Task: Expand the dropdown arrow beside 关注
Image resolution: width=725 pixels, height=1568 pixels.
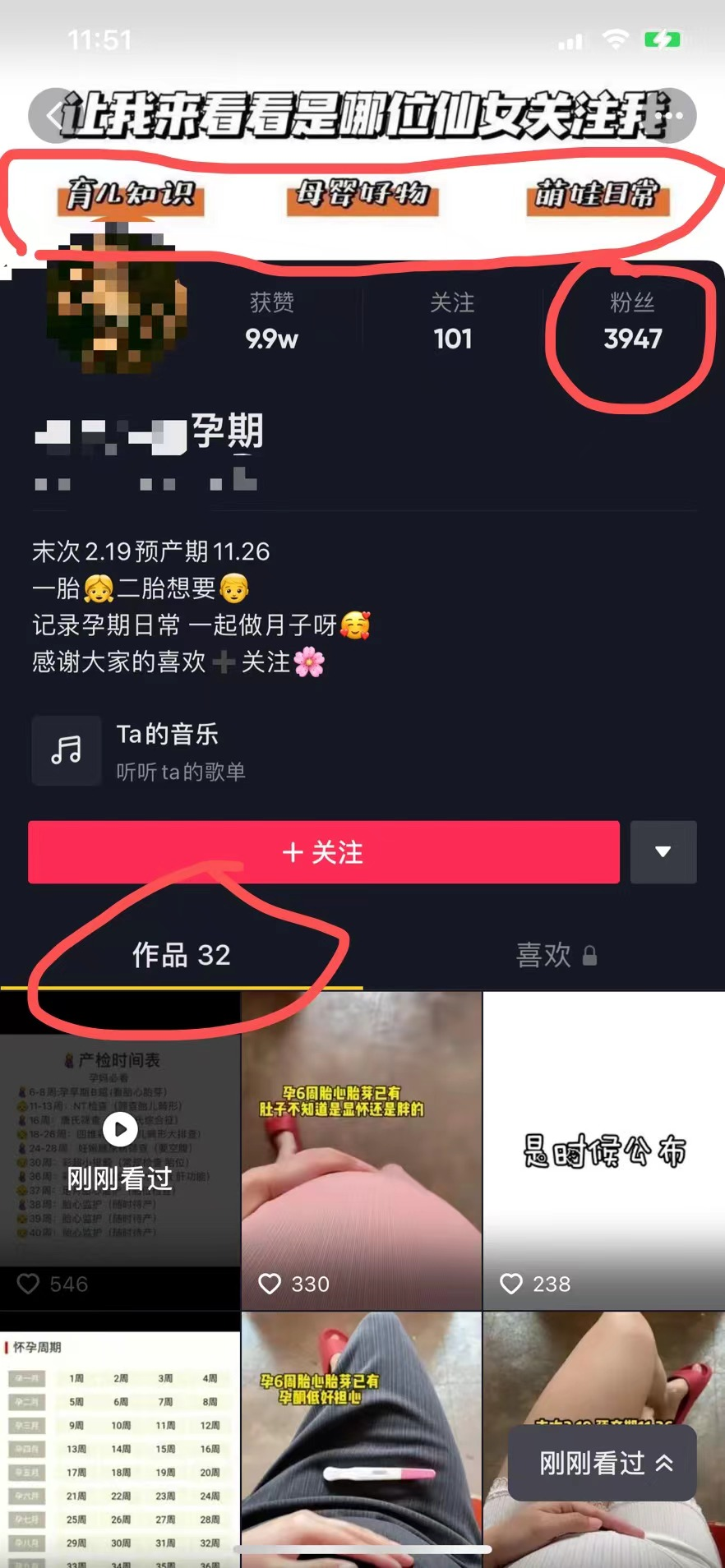Action: (663, 852)
